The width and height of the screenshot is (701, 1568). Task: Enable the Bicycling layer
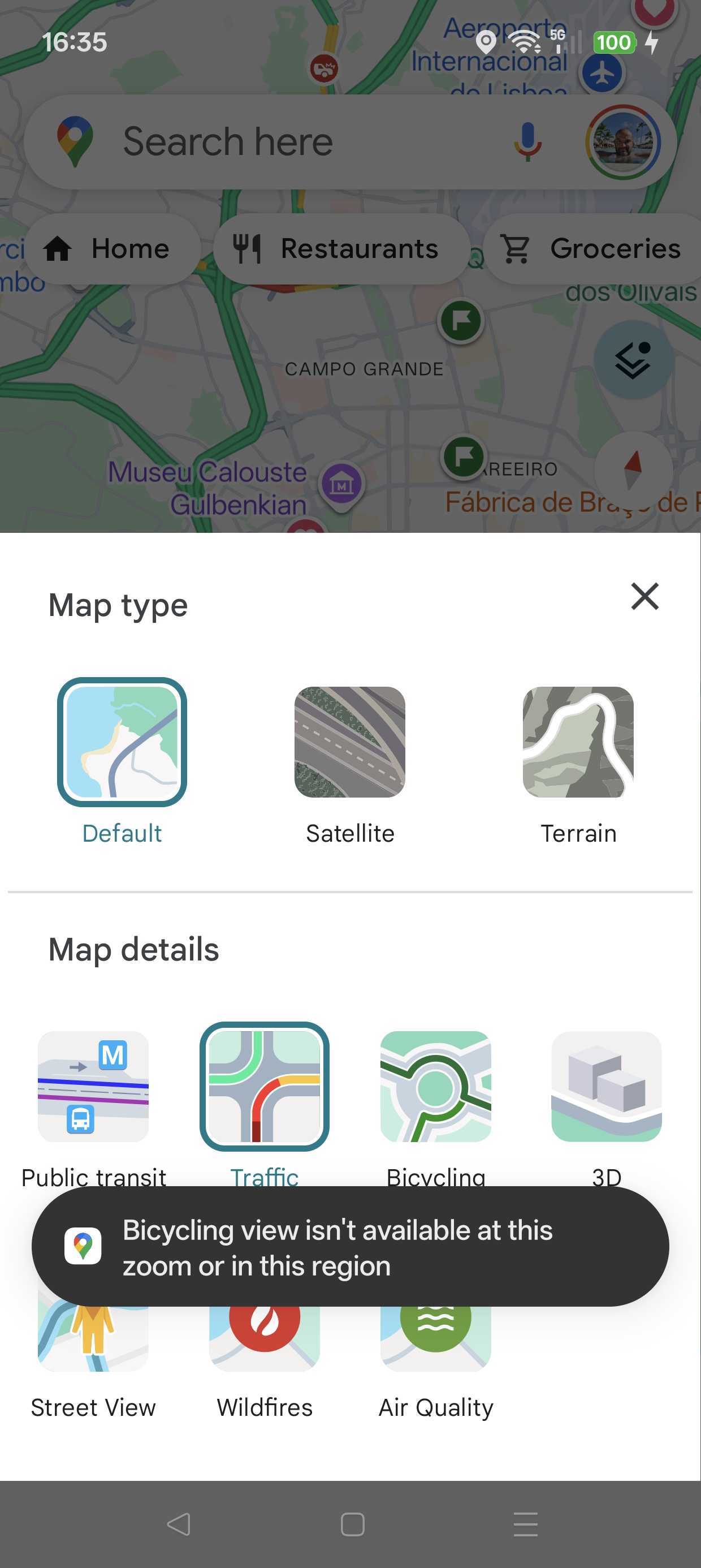(436, 1086)
